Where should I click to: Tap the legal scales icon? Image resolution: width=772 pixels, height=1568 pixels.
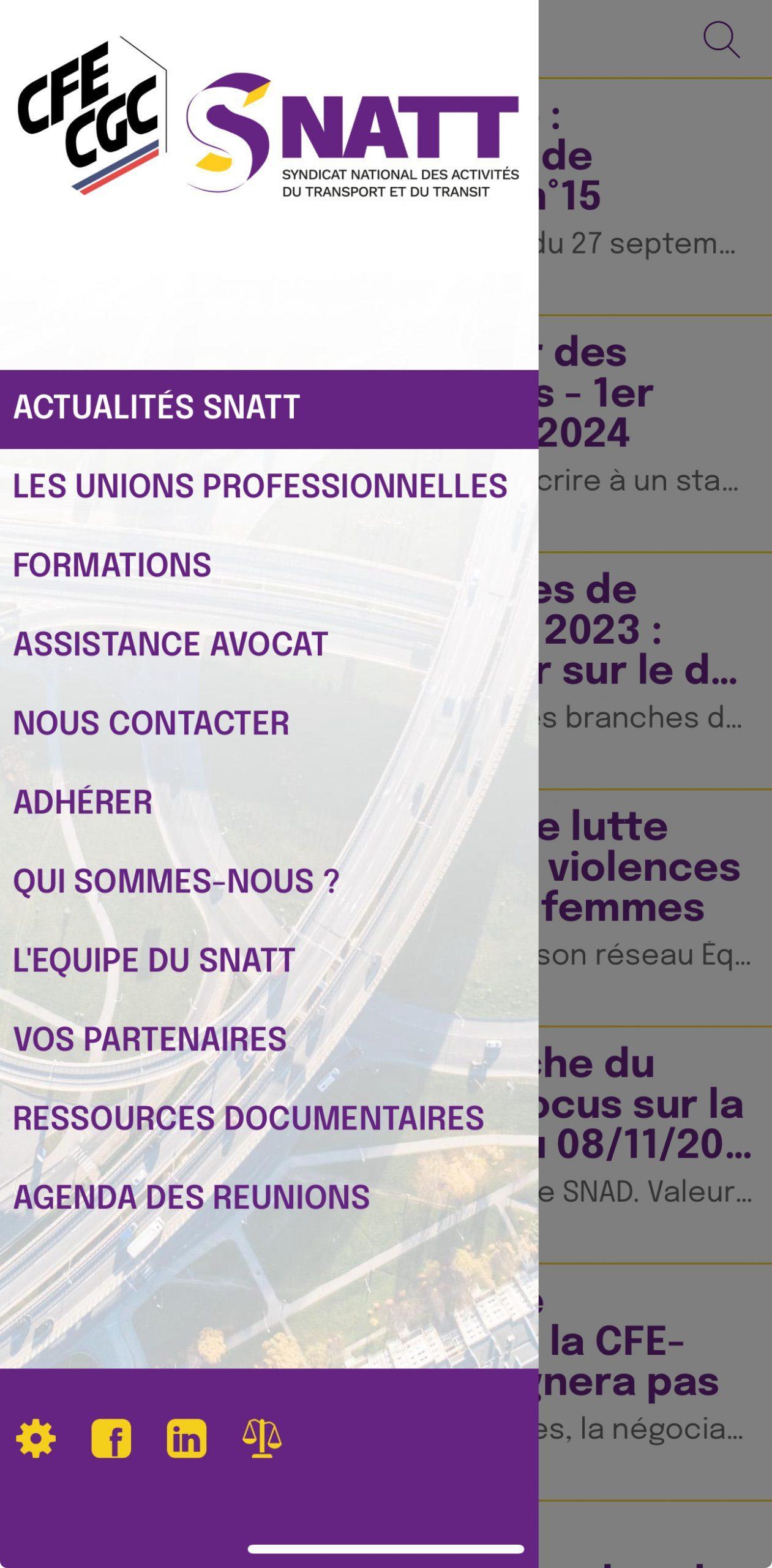click(x=262, y=1438)
